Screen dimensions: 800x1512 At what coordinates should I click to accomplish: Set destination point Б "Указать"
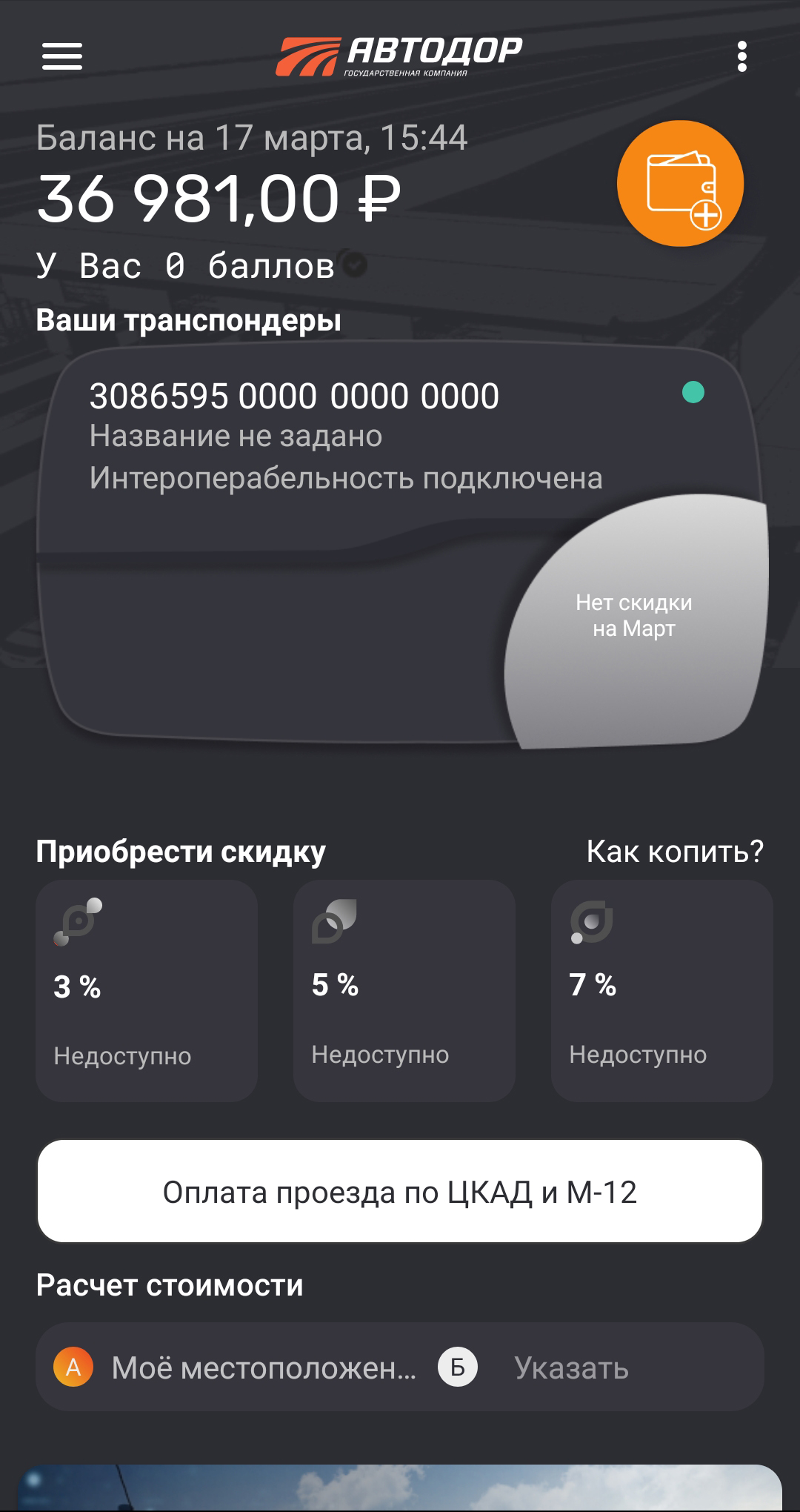(x=570, y=1367)
